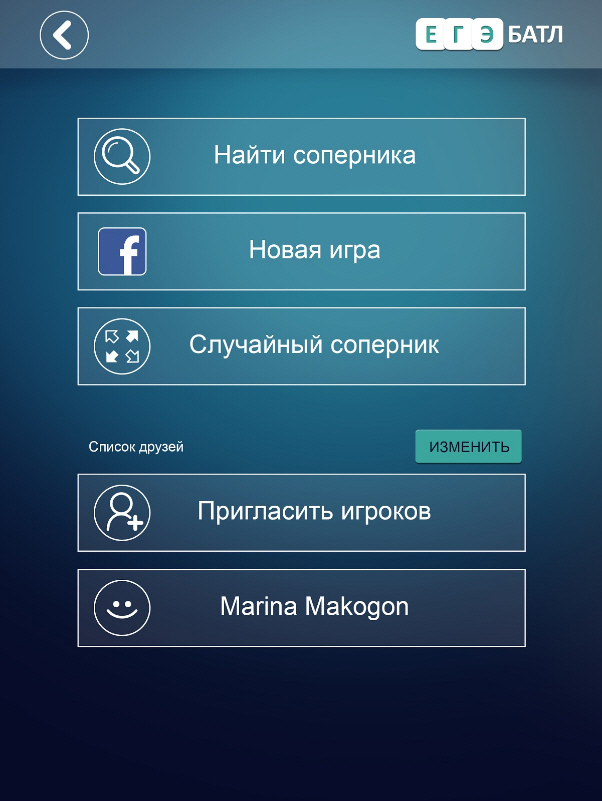Open 'Пригласить игроков'
This screenshot has height=802, width=602.
(x=301, y=512)
